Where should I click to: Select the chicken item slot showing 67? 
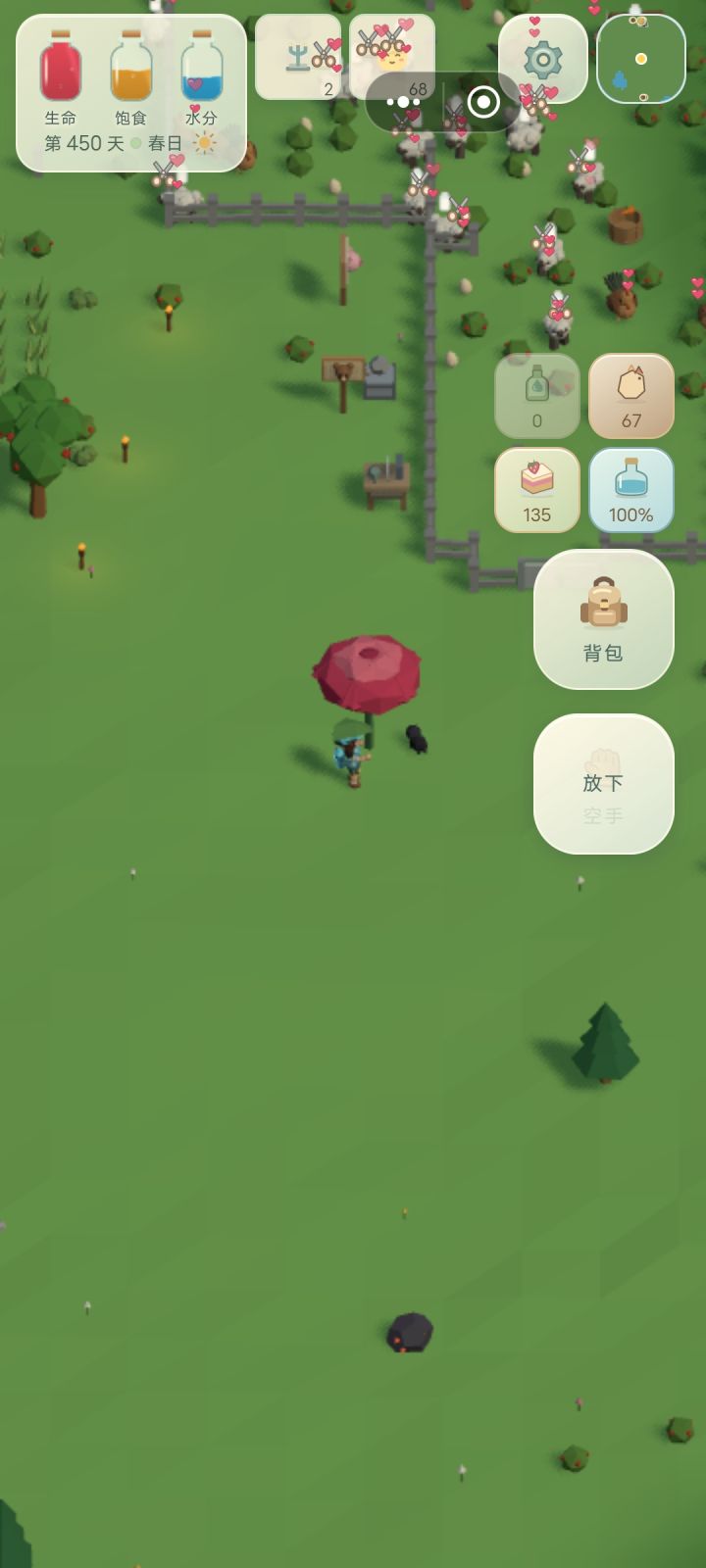click(631, 396)
